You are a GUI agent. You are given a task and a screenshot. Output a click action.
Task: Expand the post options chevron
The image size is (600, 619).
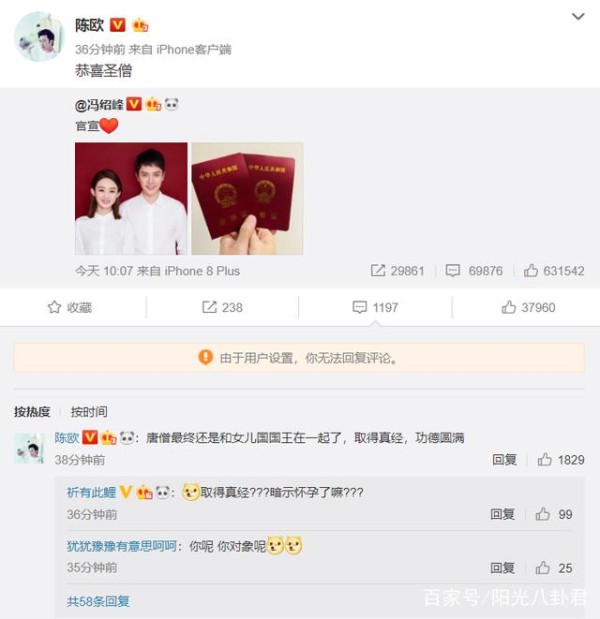577,18
